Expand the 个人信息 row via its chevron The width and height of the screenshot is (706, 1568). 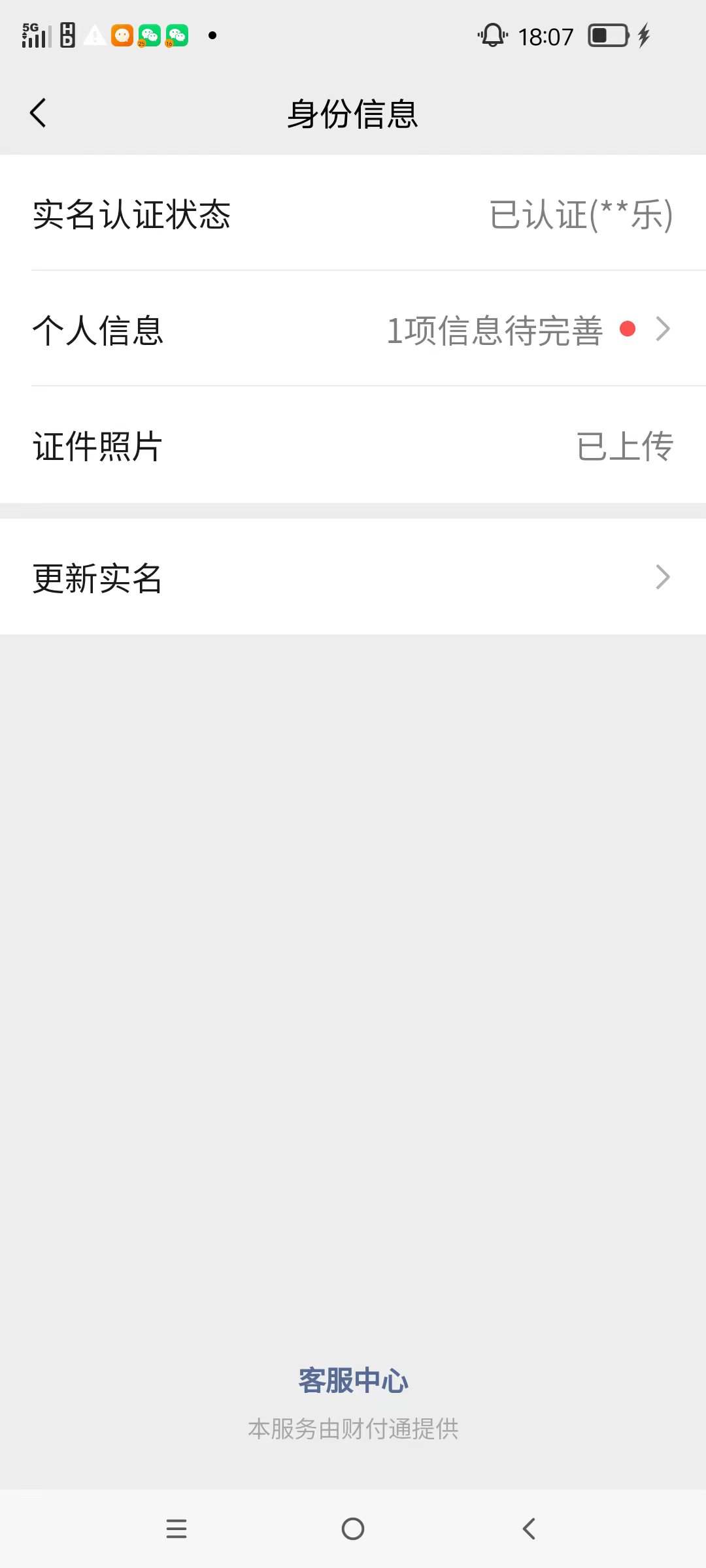pyautogui.click(x=664, y=330)
